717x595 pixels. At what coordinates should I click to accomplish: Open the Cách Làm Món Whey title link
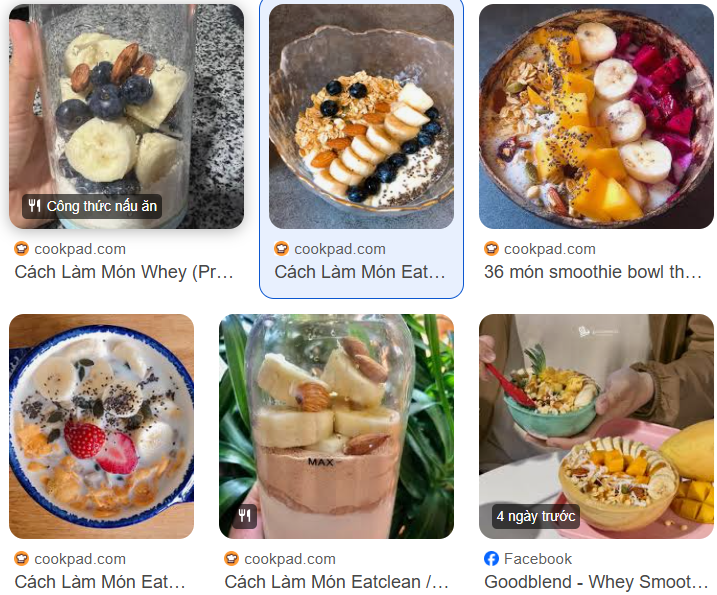(x=124, y=272)
